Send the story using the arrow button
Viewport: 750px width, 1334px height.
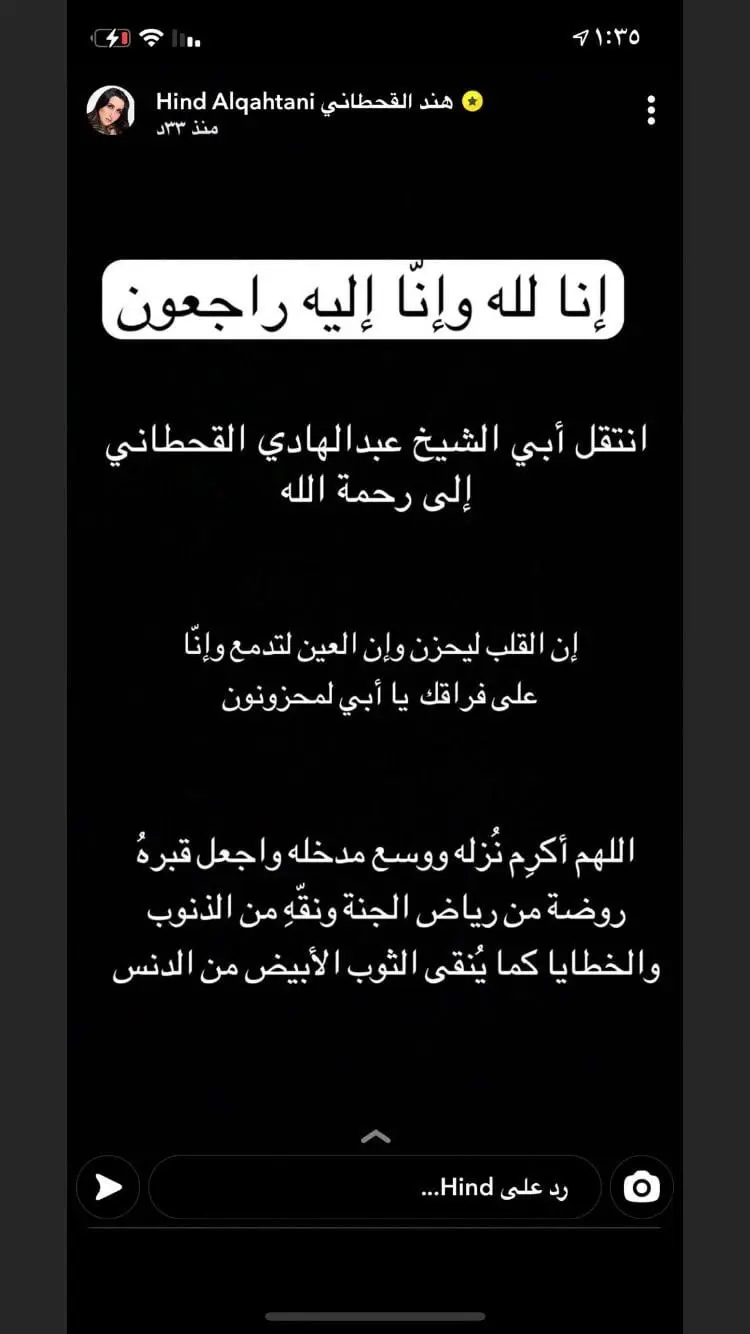tap(108, 1187)
